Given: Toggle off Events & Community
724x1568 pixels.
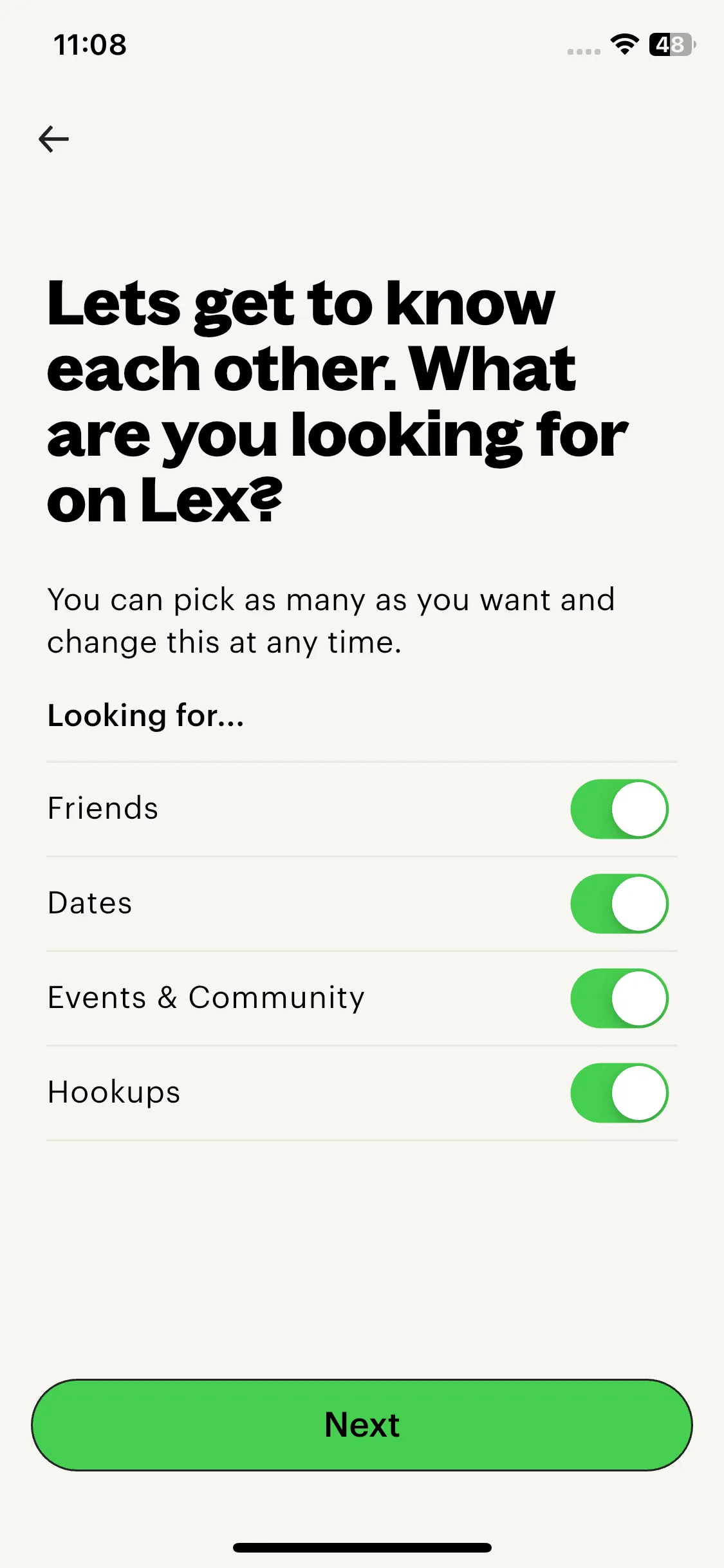Looking at the screenshot, I should (619, 998).
